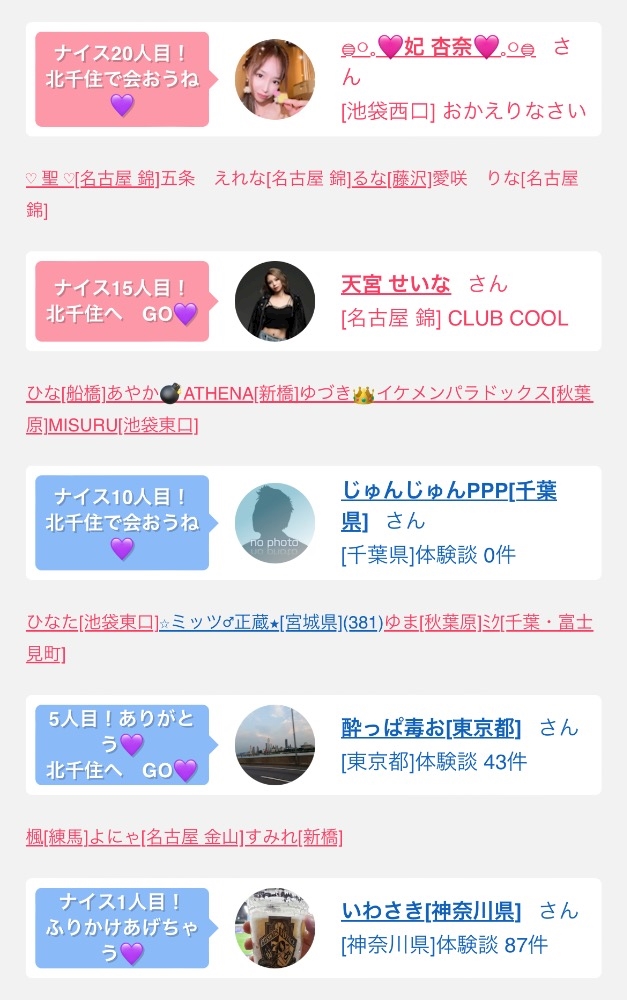Tap 妃 杏奈's round profile photo
Viewport: 627px width, 1000px height.
(275, 79)
